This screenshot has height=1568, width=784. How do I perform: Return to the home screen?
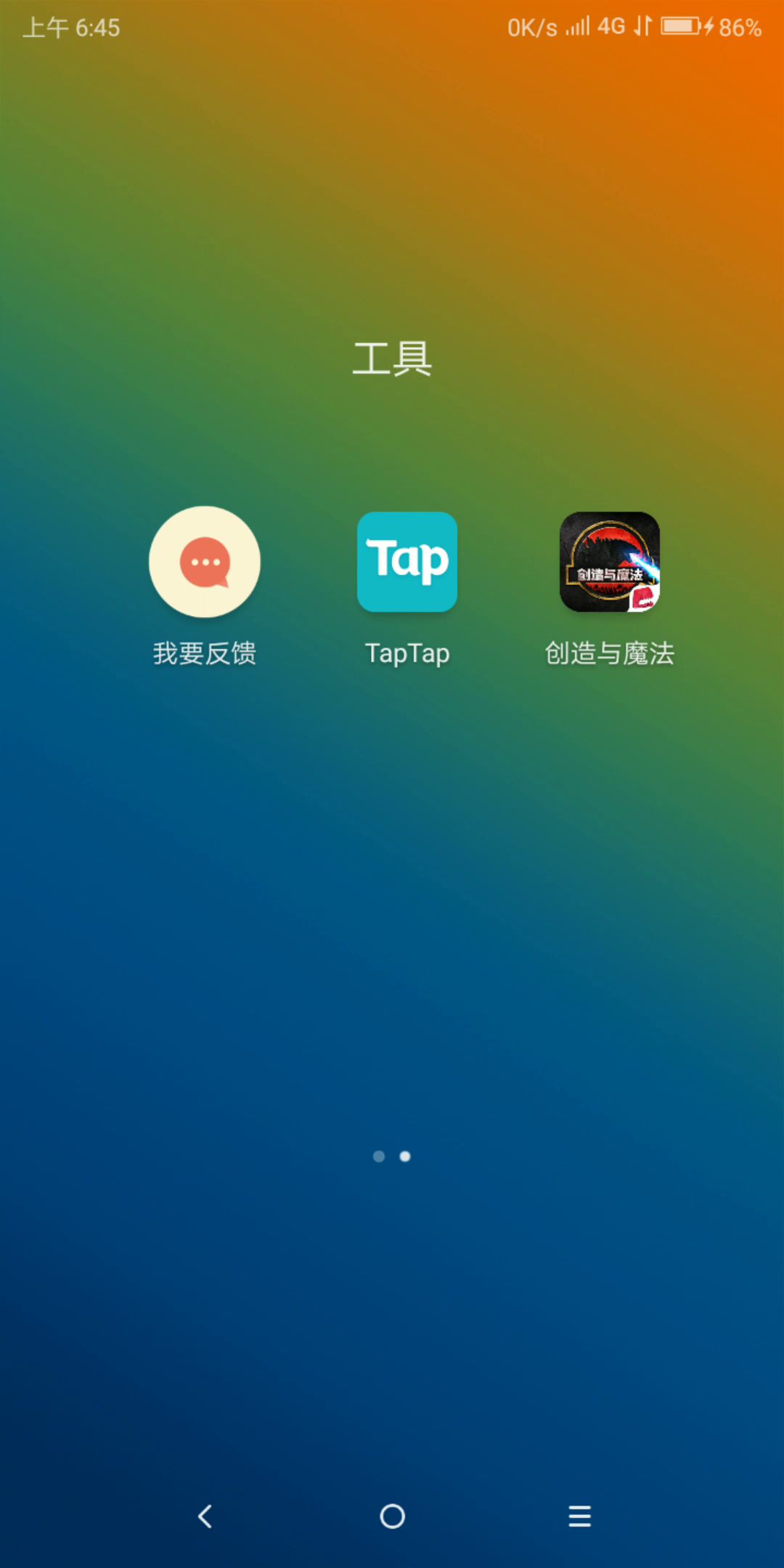(392, 1516)
